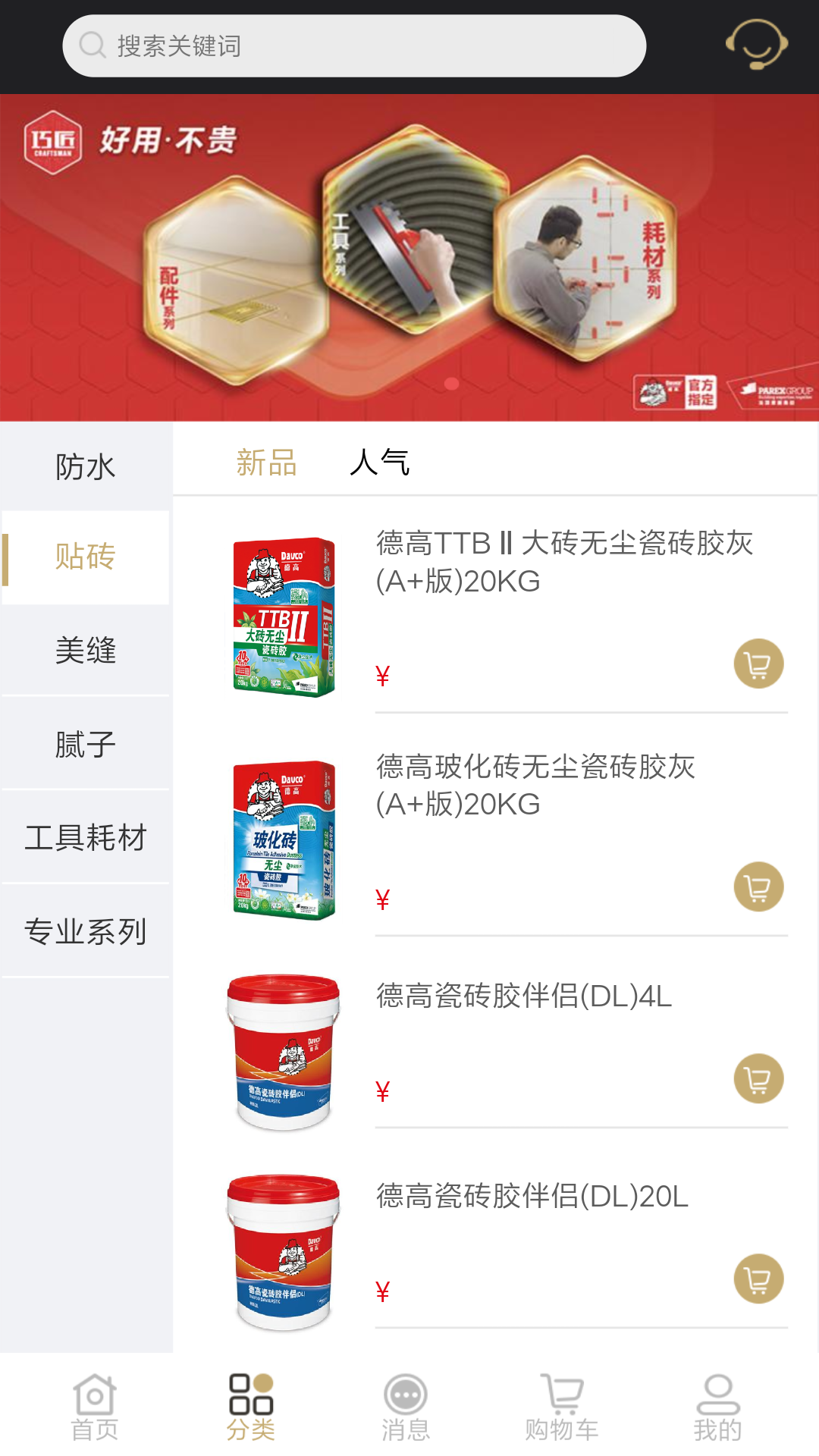Screen dimensions: 819x1456
Task: Tap the 搜索关键词 search box
Action: (354, 46)
